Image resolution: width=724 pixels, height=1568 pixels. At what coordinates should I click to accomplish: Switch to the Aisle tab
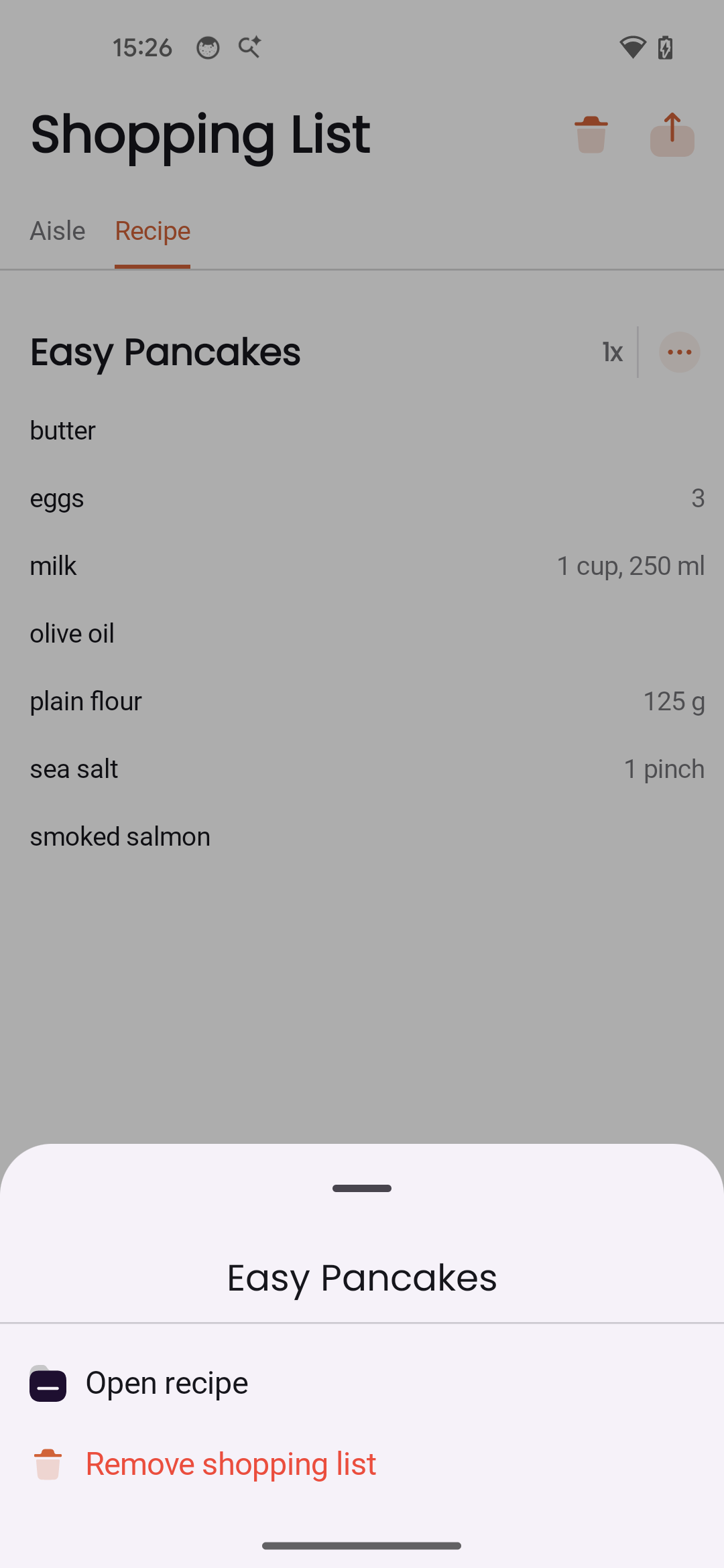click(x=57, y=230)
